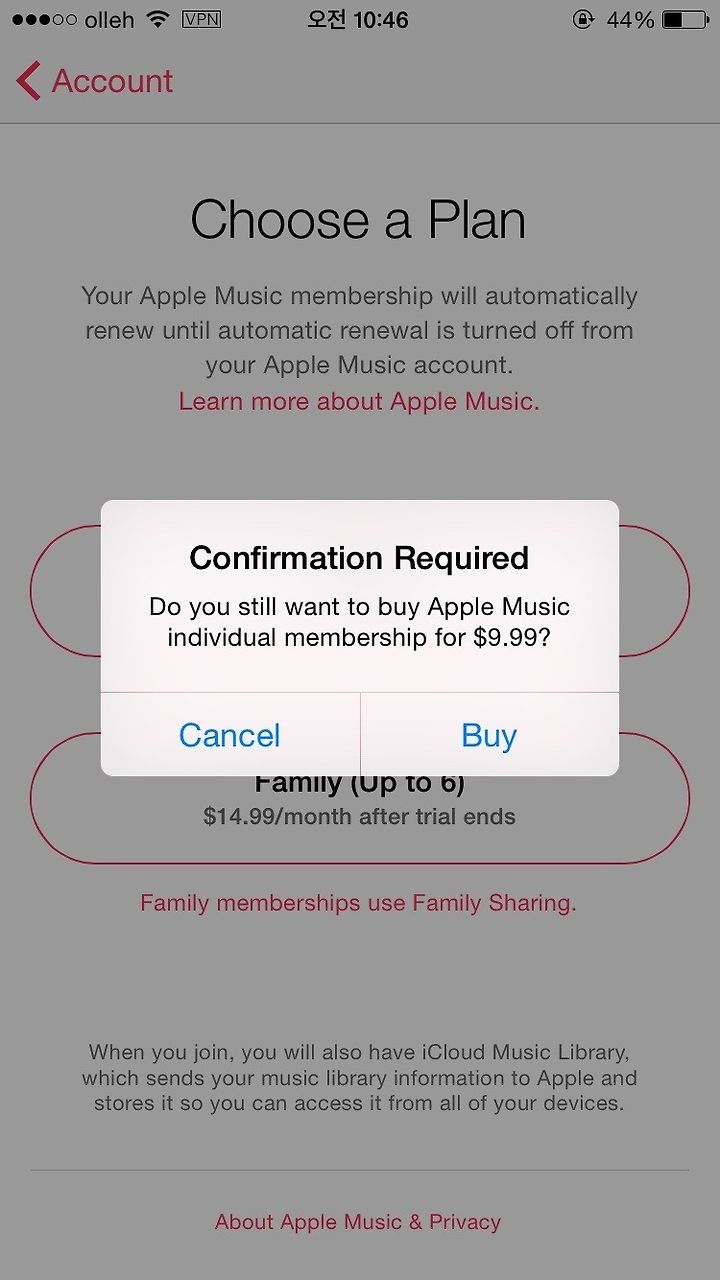Open Learn more about Apple Music link
Image resolution: width=720 pixels, height=1280 pixels.
[x=359, y=401]
